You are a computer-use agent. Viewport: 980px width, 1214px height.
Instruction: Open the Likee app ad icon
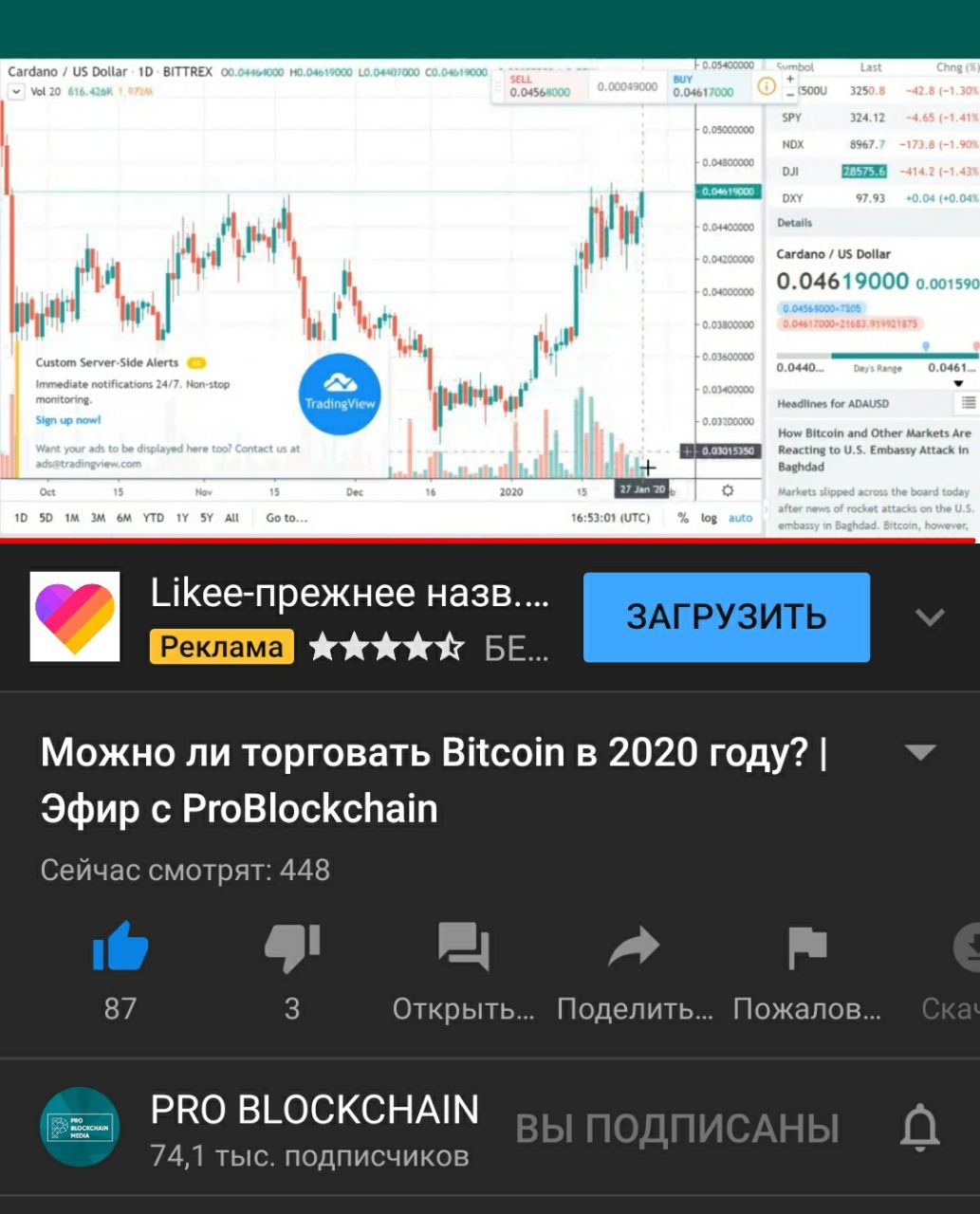tap(75, 616)
